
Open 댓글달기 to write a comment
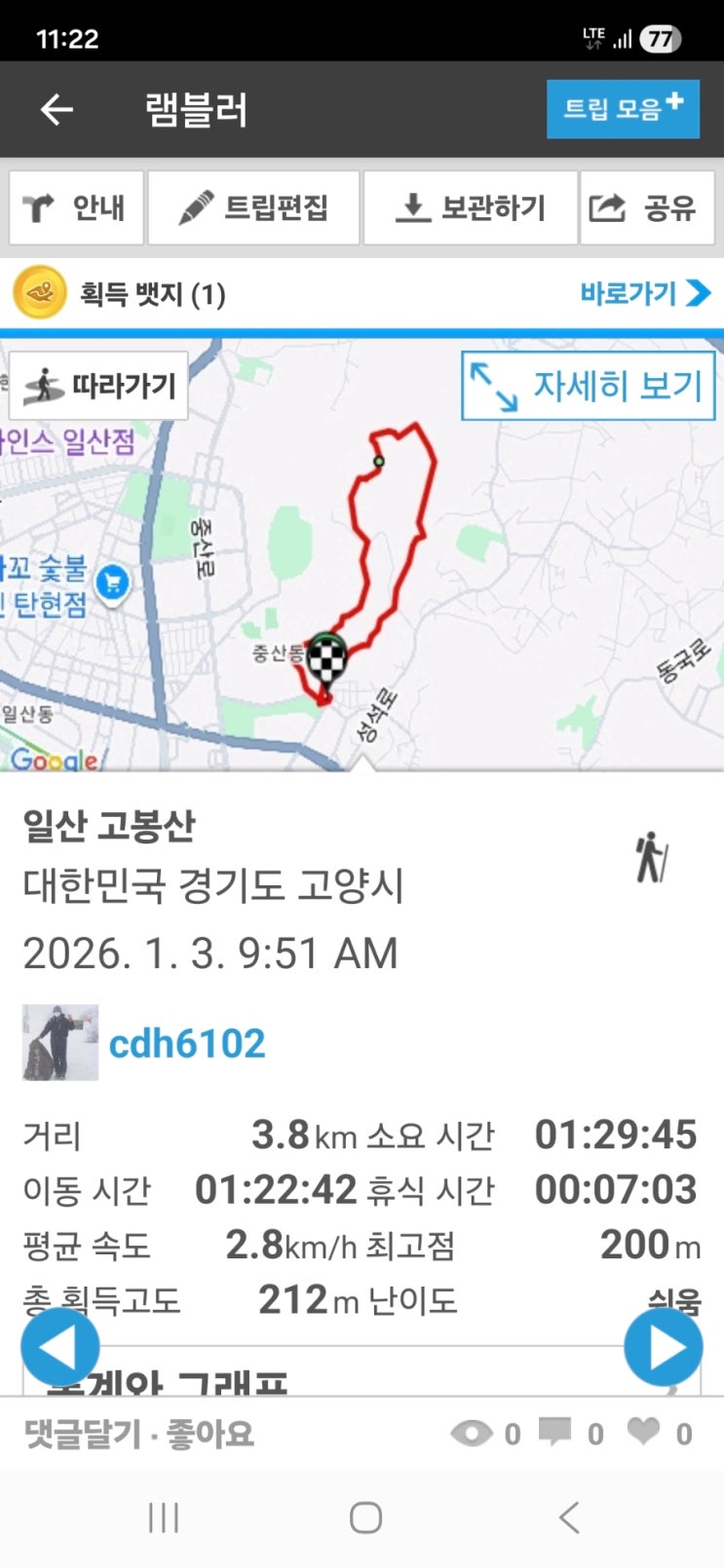73,1432
